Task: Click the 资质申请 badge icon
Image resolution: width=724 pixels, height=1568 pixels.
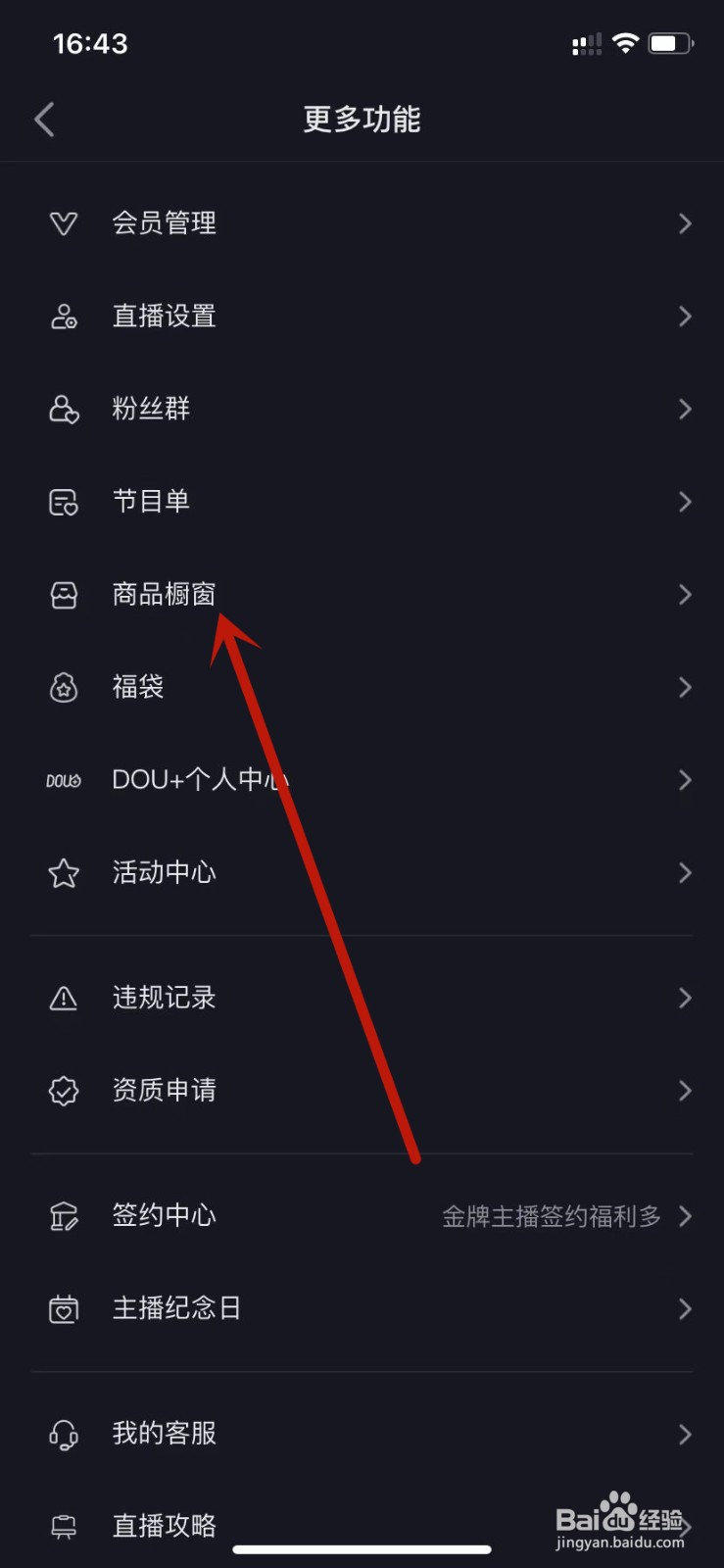Action: [64, 1090]
